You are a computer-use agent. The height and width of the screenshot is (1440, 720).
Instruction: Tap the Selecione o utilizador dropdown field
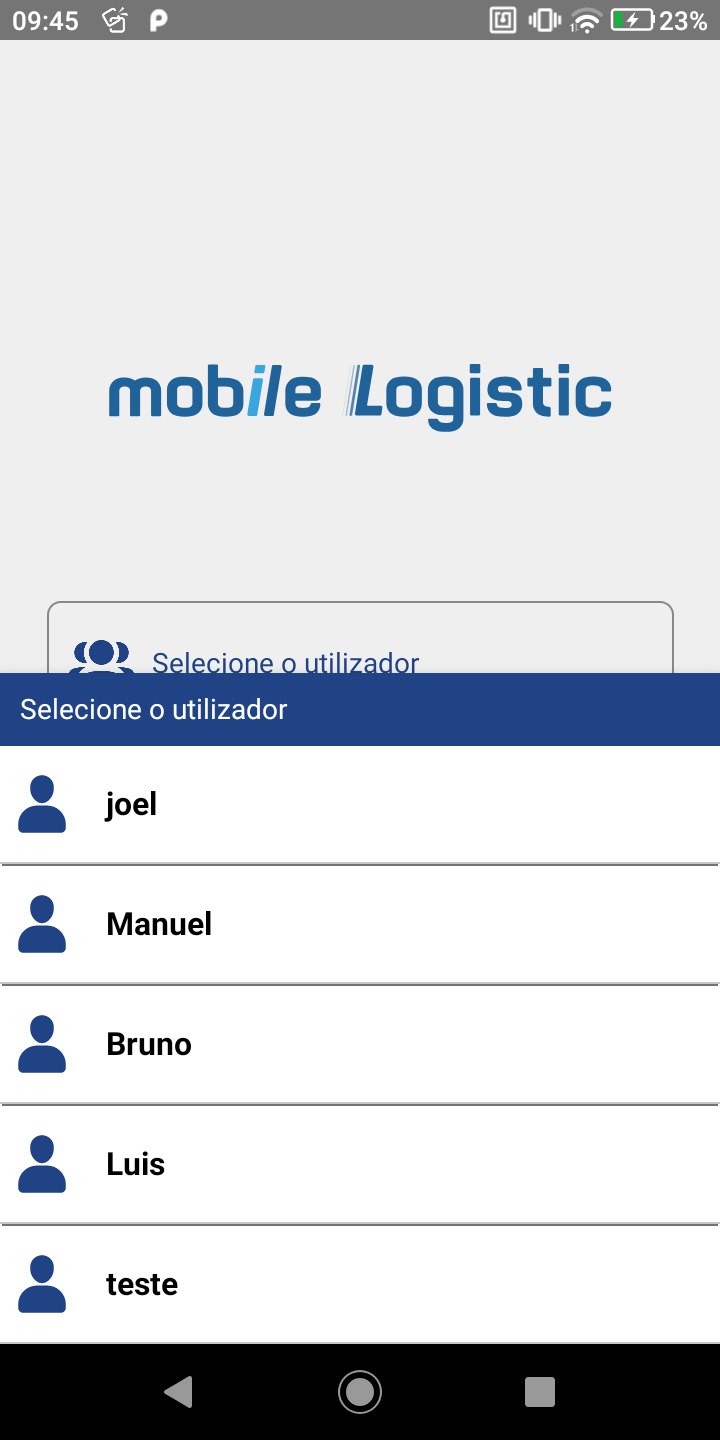coord(360,650)
